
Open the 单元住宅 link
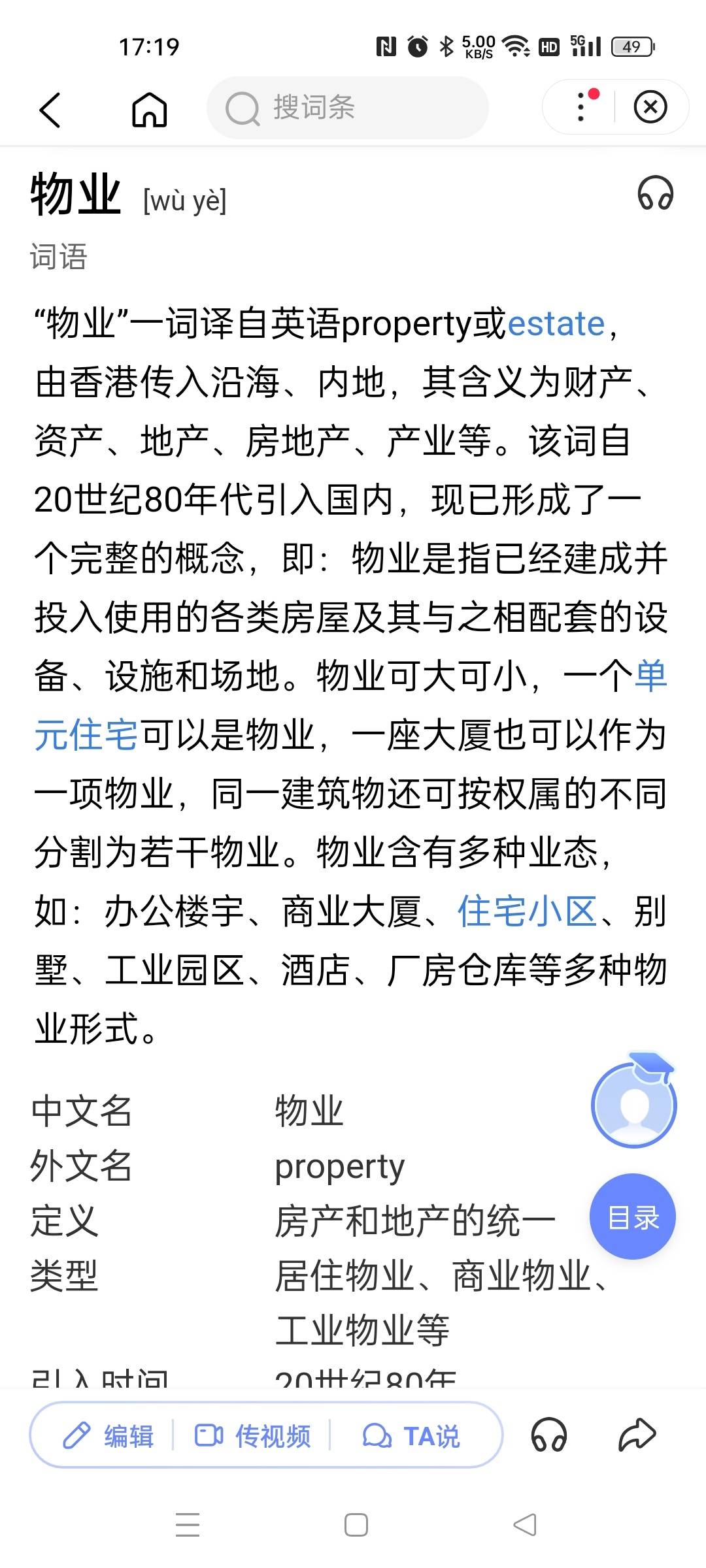[85, 735]
